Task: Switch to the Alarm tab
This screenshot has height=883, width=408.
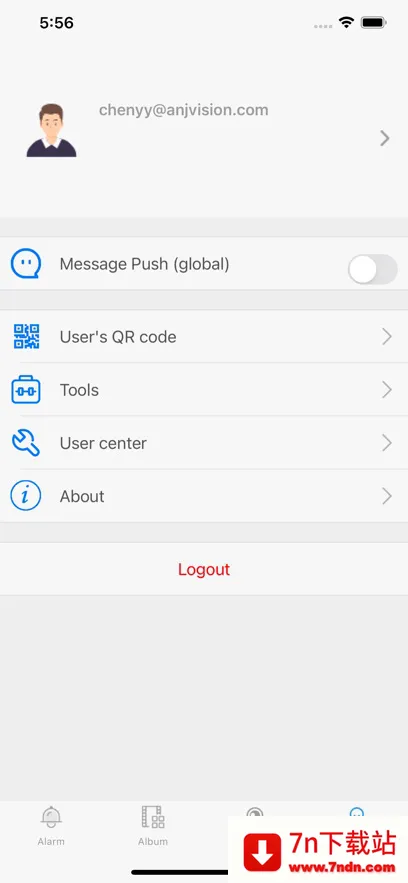Action: pyautogui.click(x=51, y=826)
